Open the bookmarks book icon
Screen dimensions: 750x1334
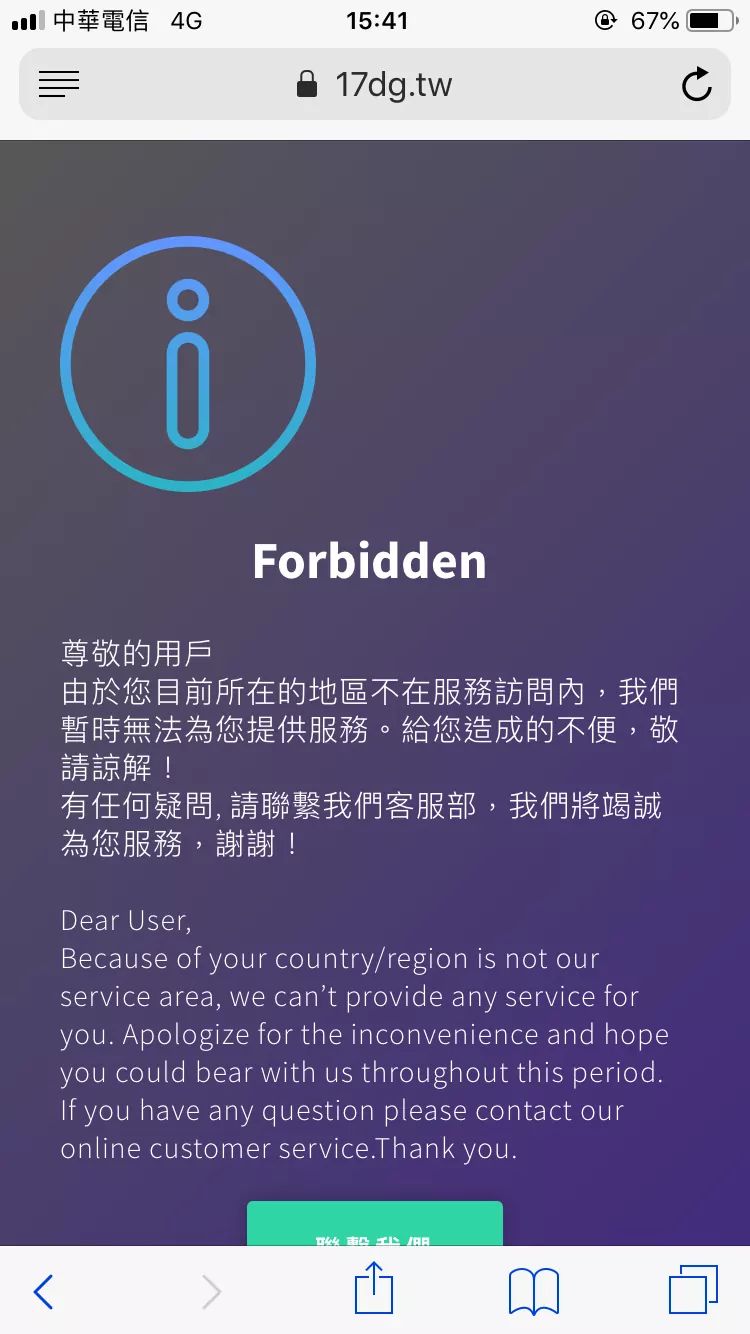pyautogui.click(x=533, y=1292)
